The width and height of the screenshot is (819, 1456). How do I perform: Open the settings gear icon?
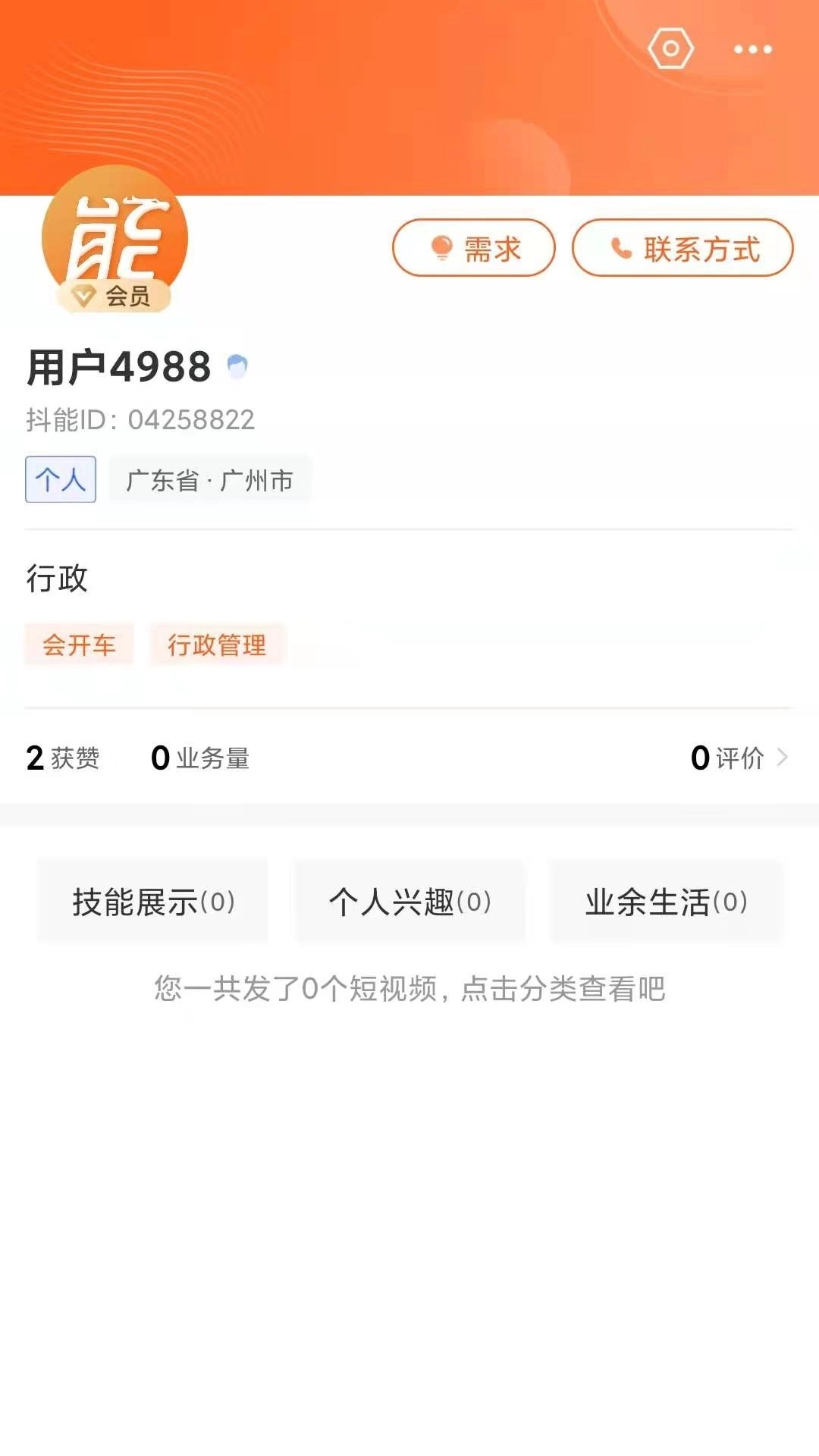(670, 49)
